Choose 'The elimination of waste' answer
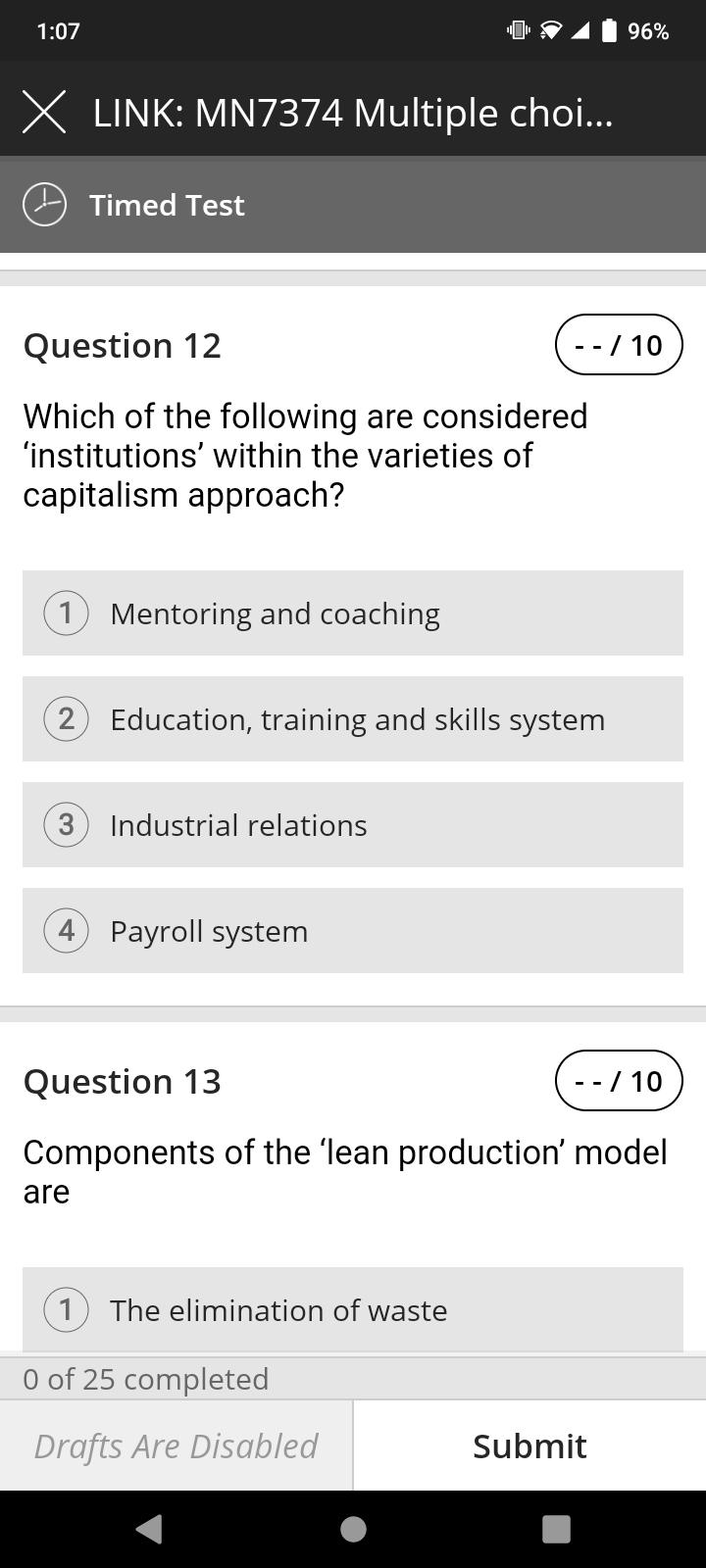706x1568 pixels. pyautogui.click(x=353, y=1310)
